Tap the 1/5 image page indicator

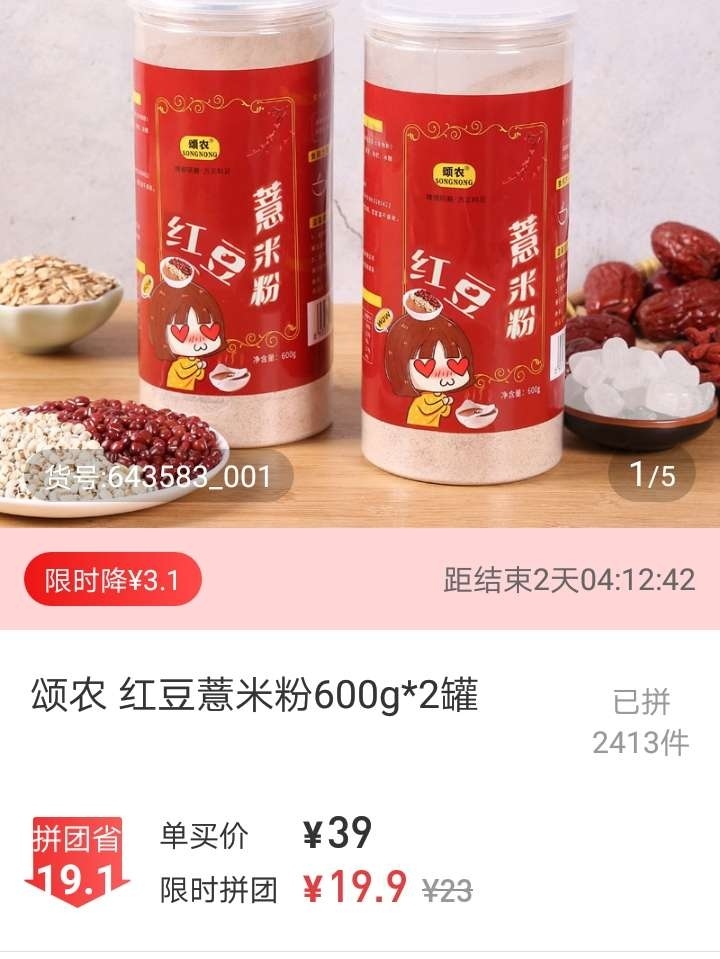point(652,475)
